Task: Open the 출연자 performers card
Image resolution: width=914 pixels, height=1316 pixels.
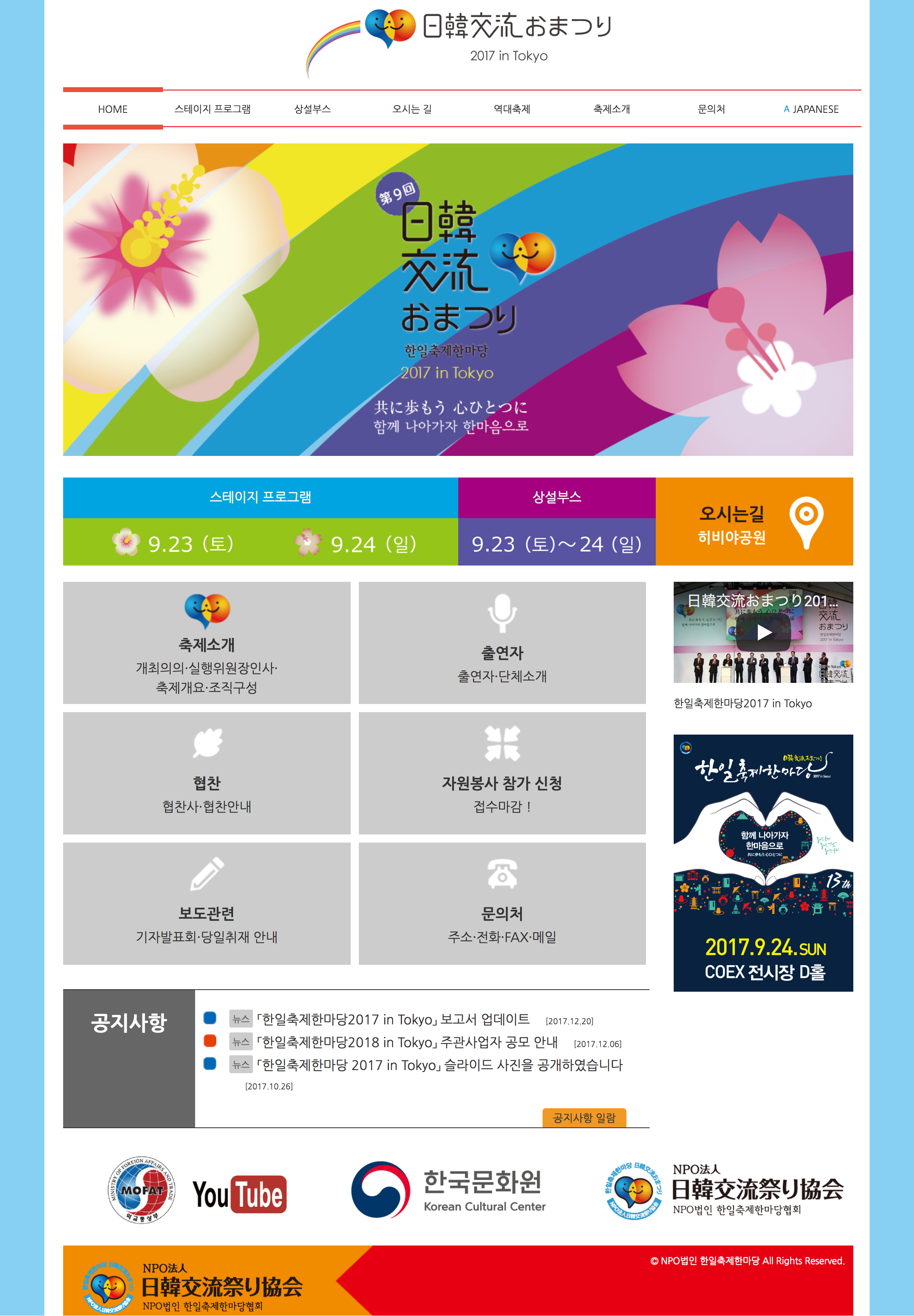Action: click(502, 643)
